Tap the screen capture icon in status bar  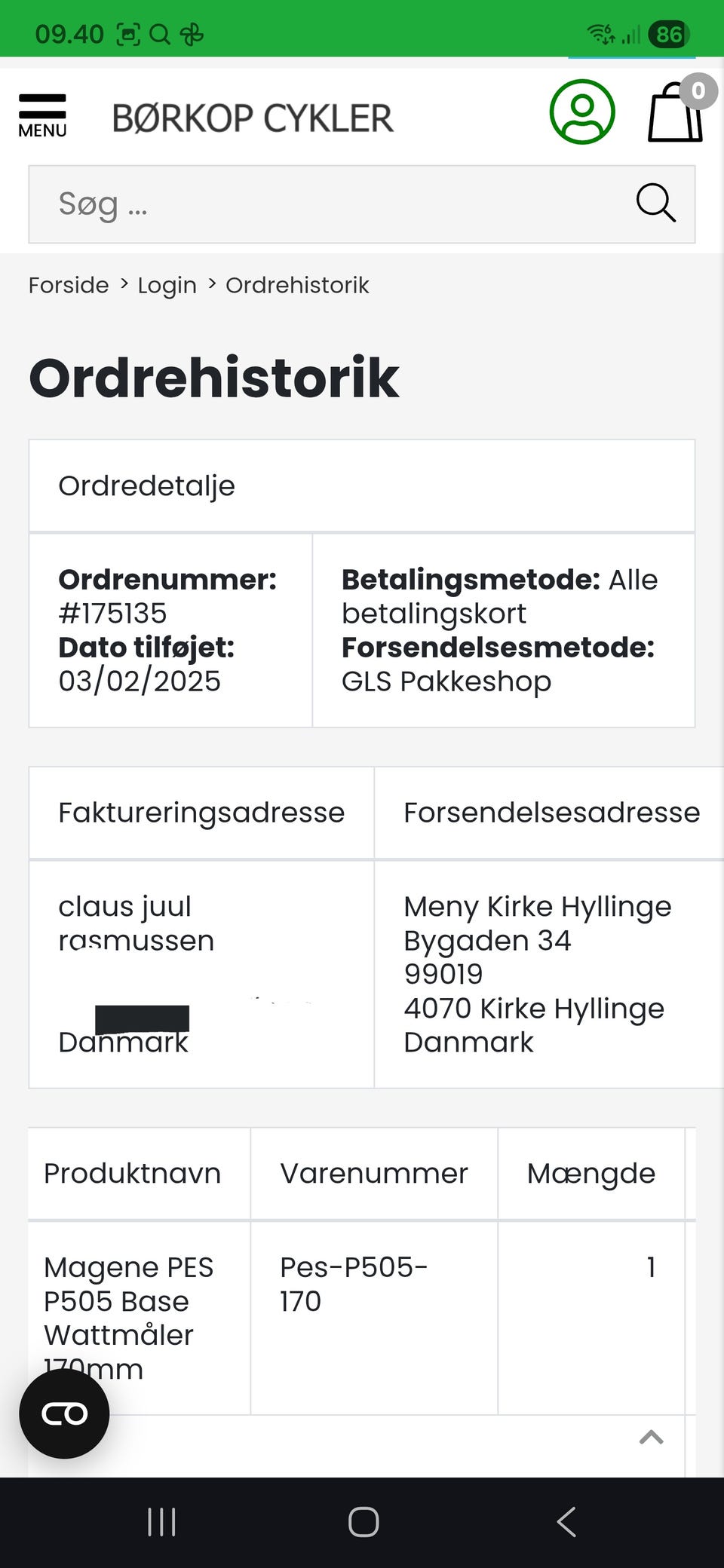(130, 32)
